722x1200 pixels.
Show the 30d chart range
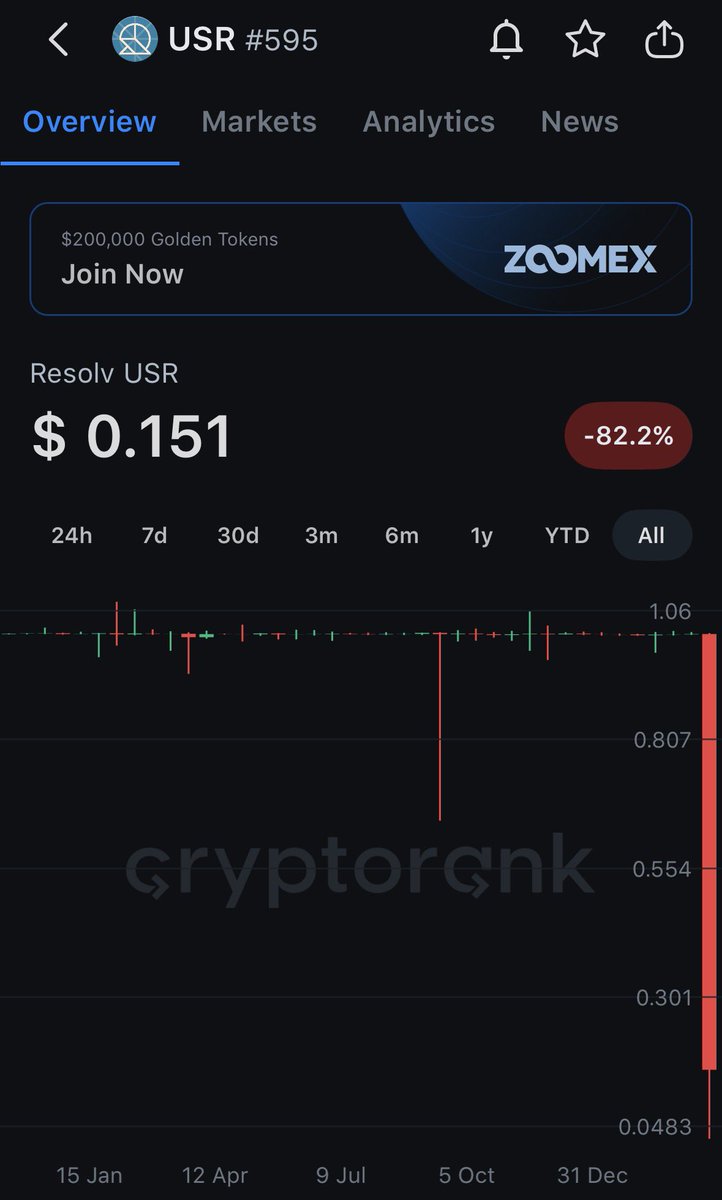238,535
